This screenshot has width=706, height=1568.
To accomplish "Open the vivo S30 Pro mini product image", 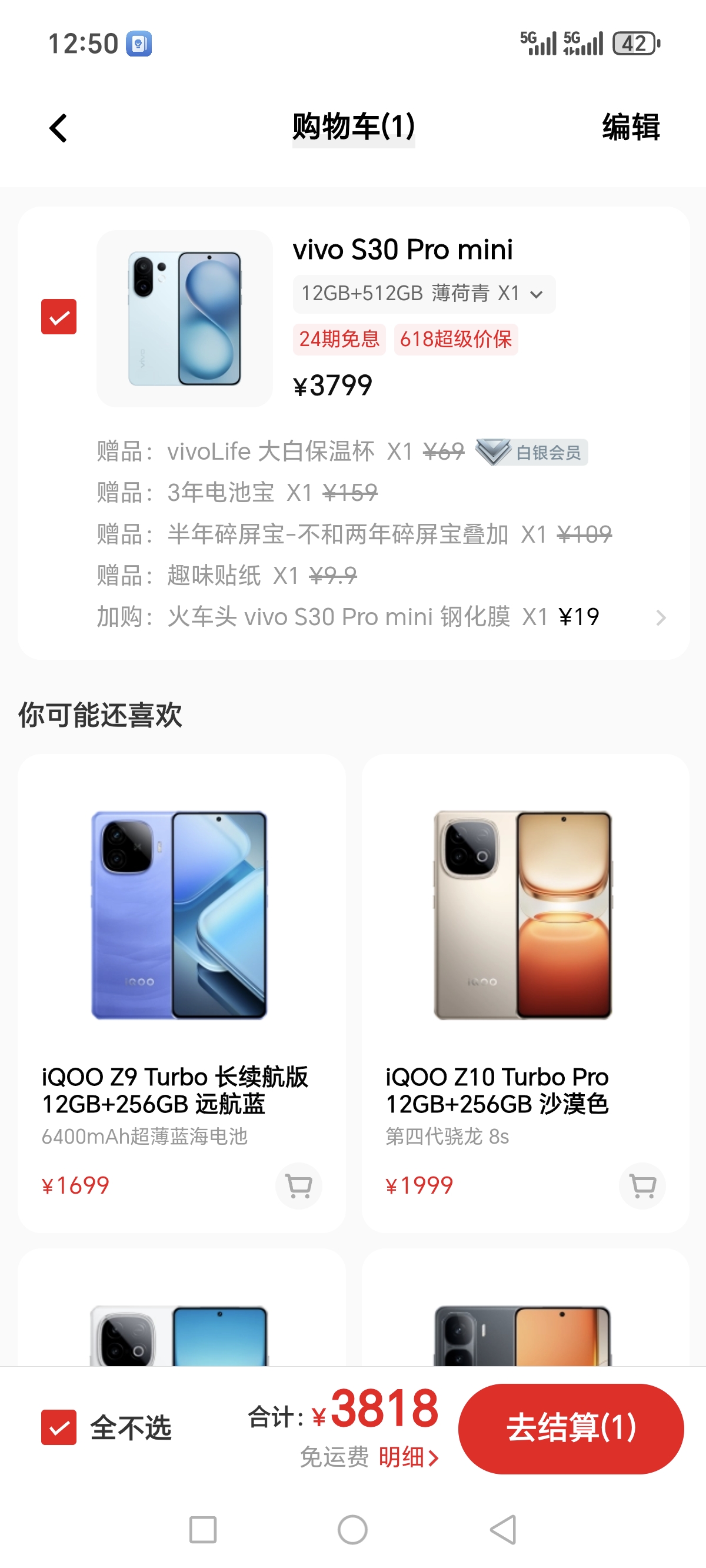I will click(x=184, y=318).
